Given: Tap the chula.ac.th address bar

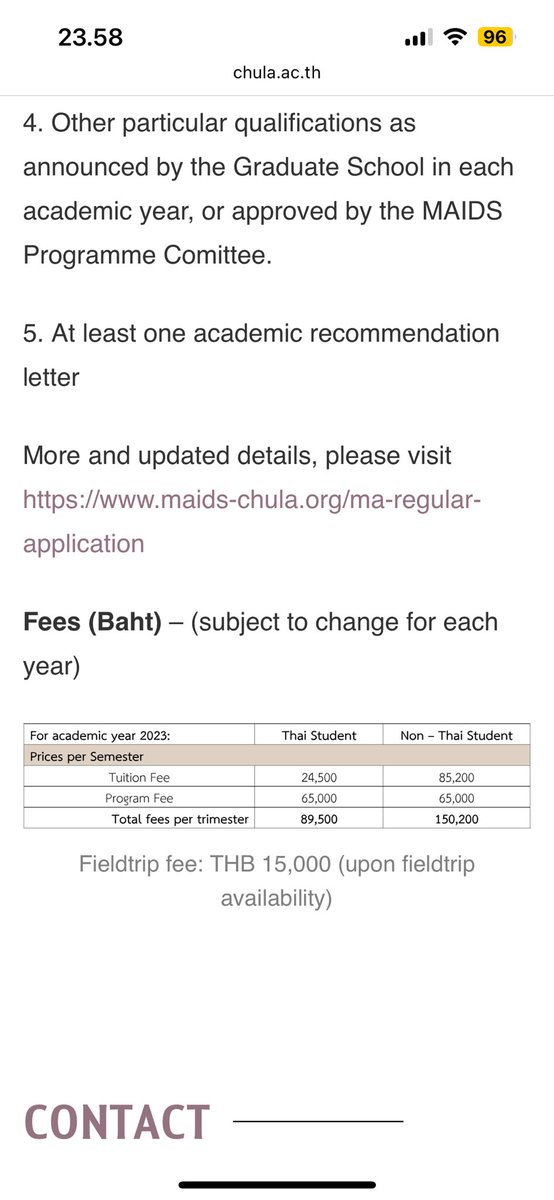Looking at the screenshot, I should (277, 72).
